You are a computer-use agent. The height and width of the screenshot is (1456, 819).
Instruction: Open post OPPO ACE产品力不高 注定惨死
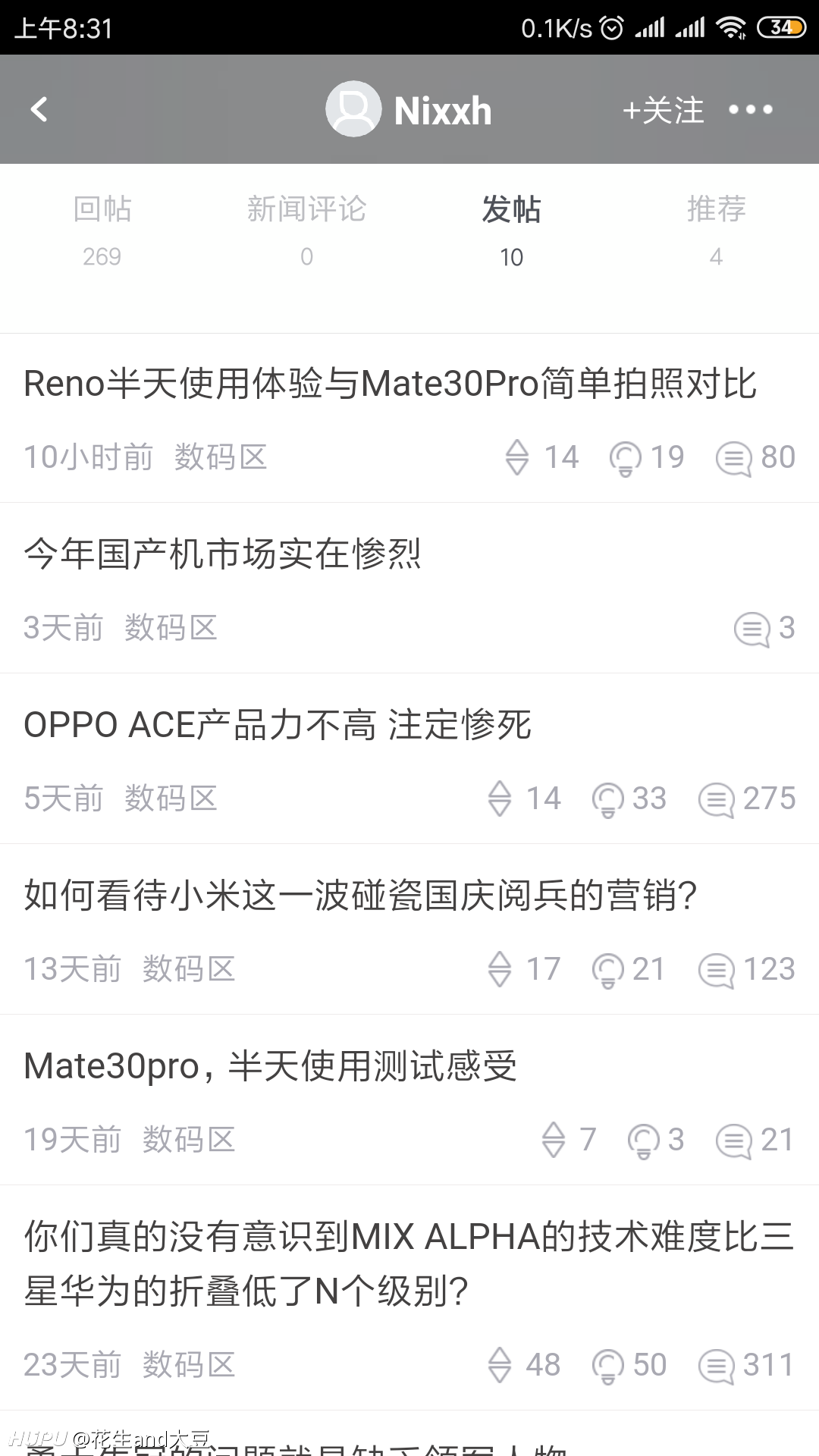[x=409, y=758]
